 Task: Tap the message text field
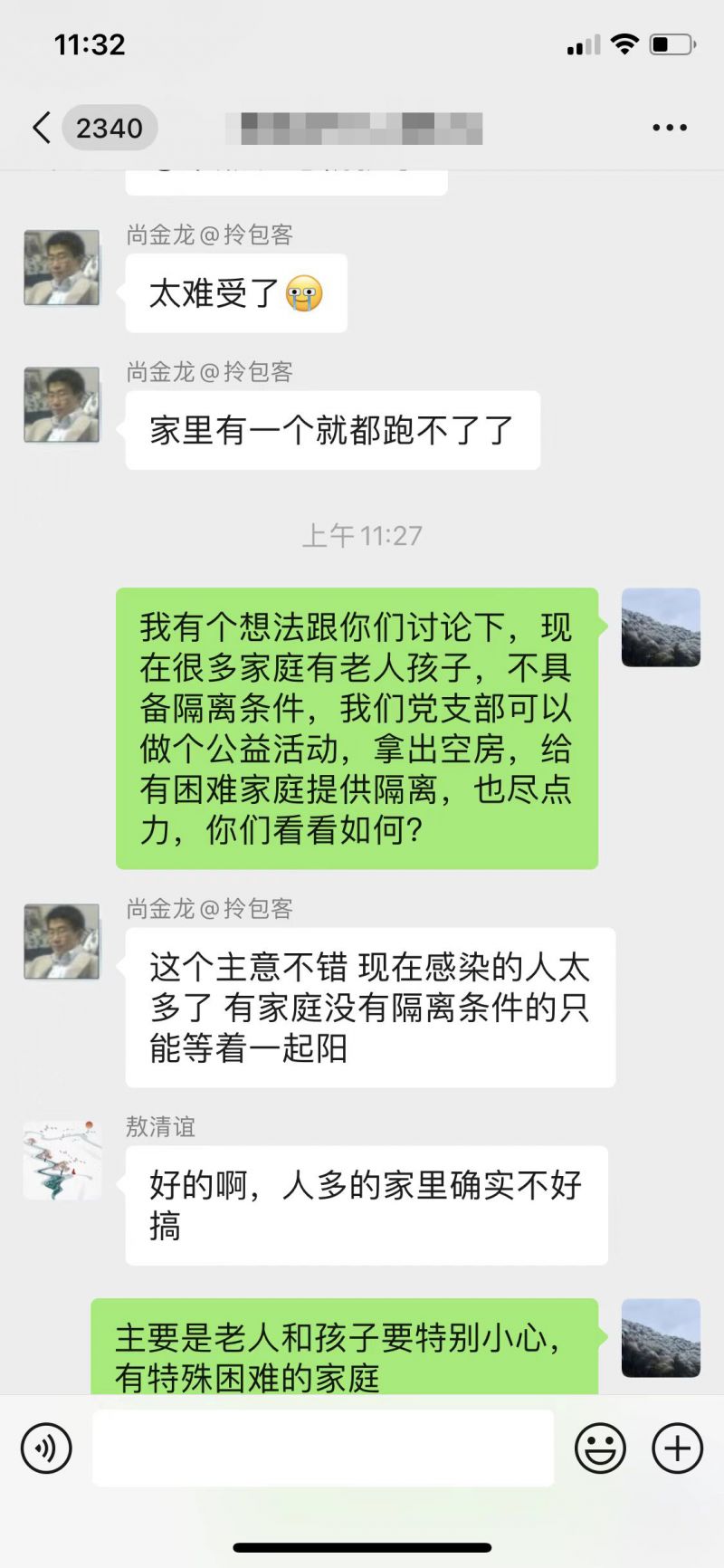coord(323,1448)
